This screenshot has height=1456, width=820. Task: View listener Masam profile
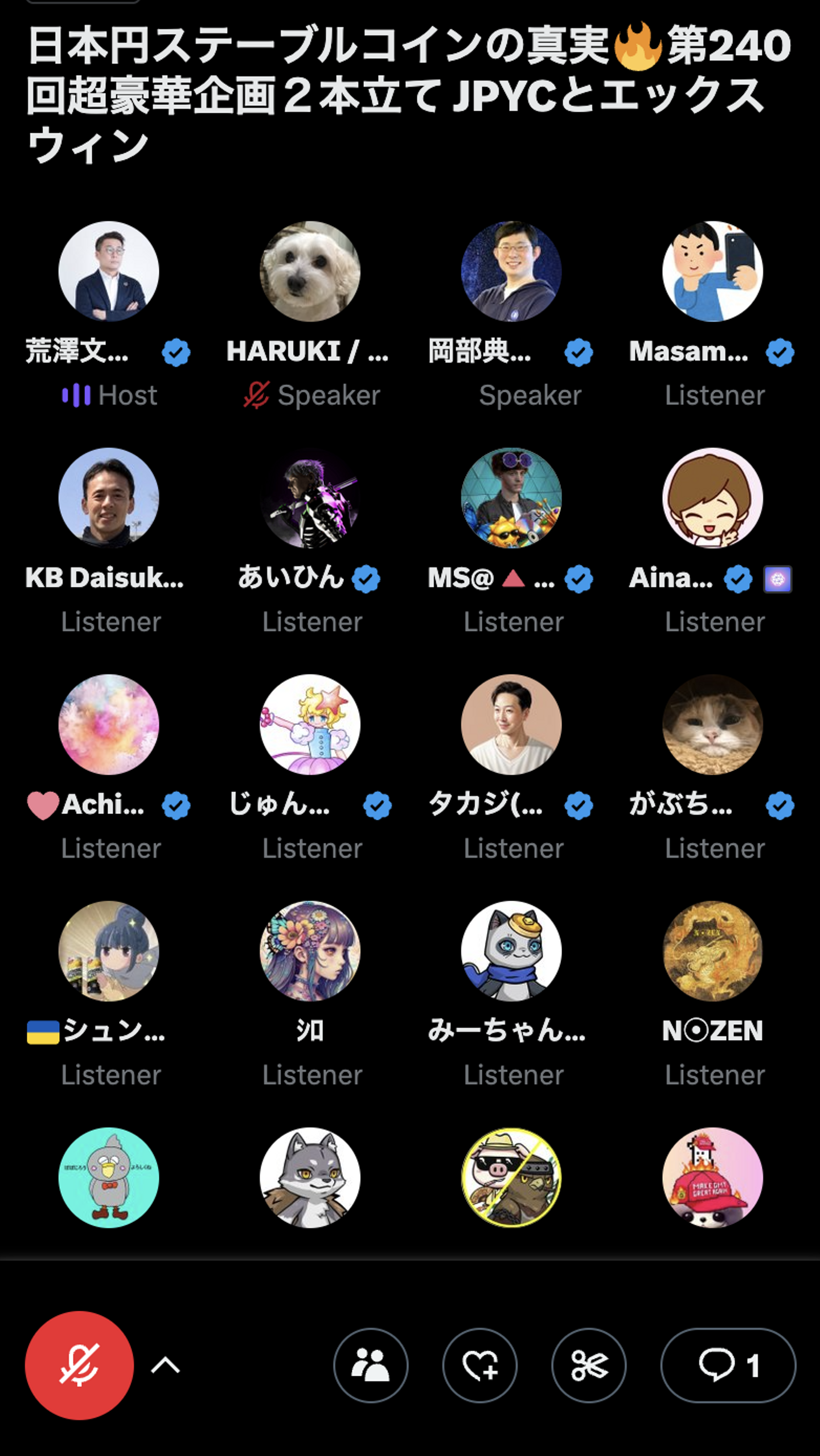(x=712, y=271)
